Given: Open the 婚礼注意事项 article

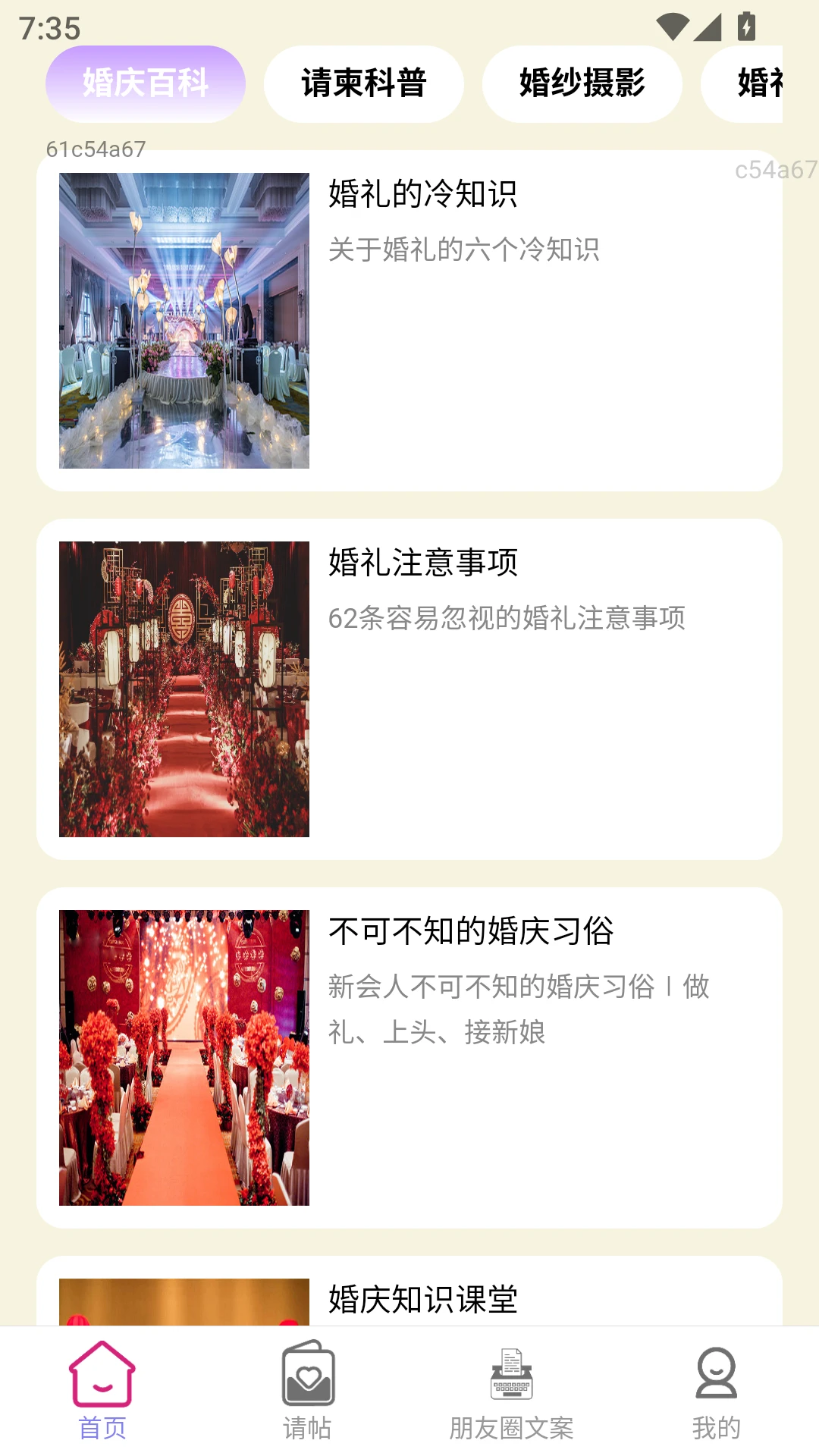Looking at the screenshot, I should 423,563.
